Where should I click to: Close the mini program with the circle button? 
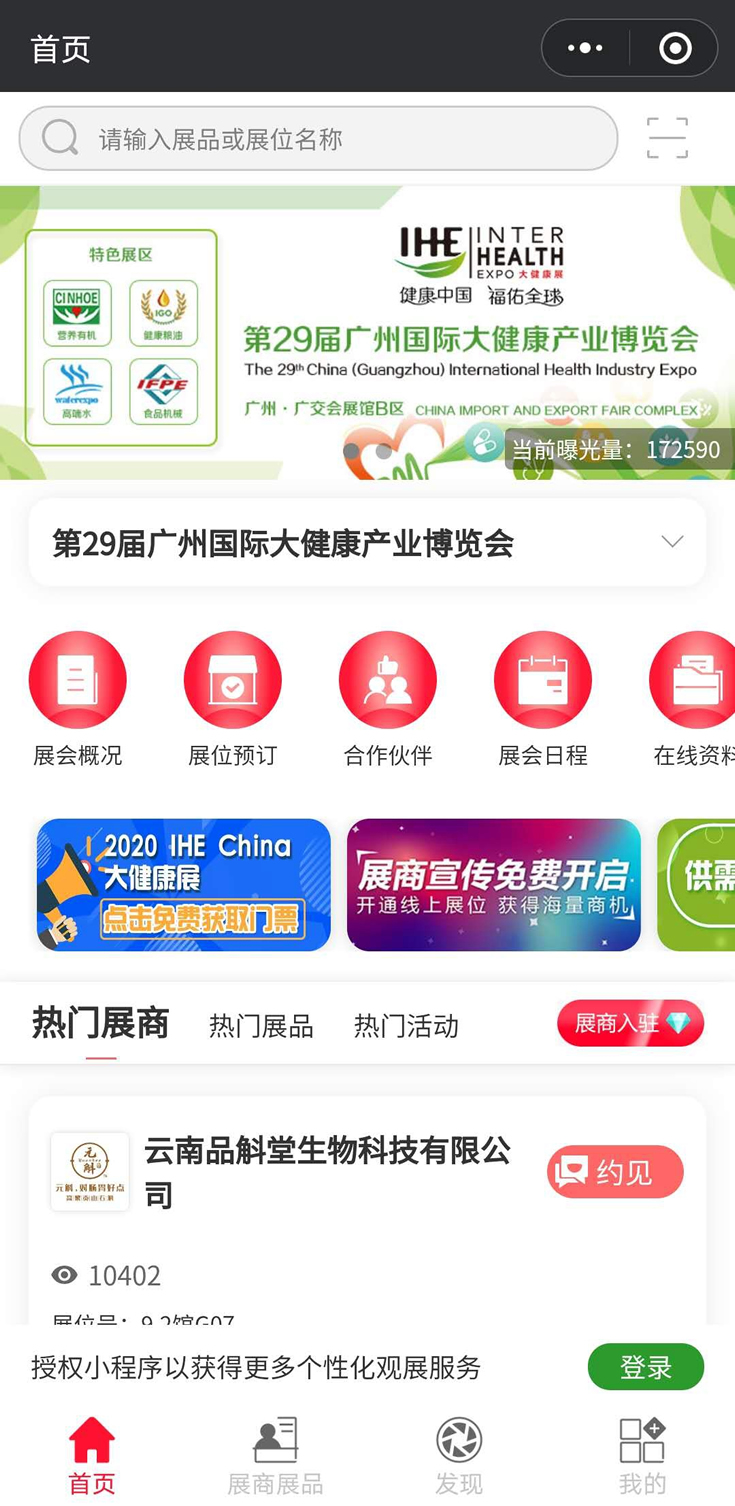[x=675, y=48]
